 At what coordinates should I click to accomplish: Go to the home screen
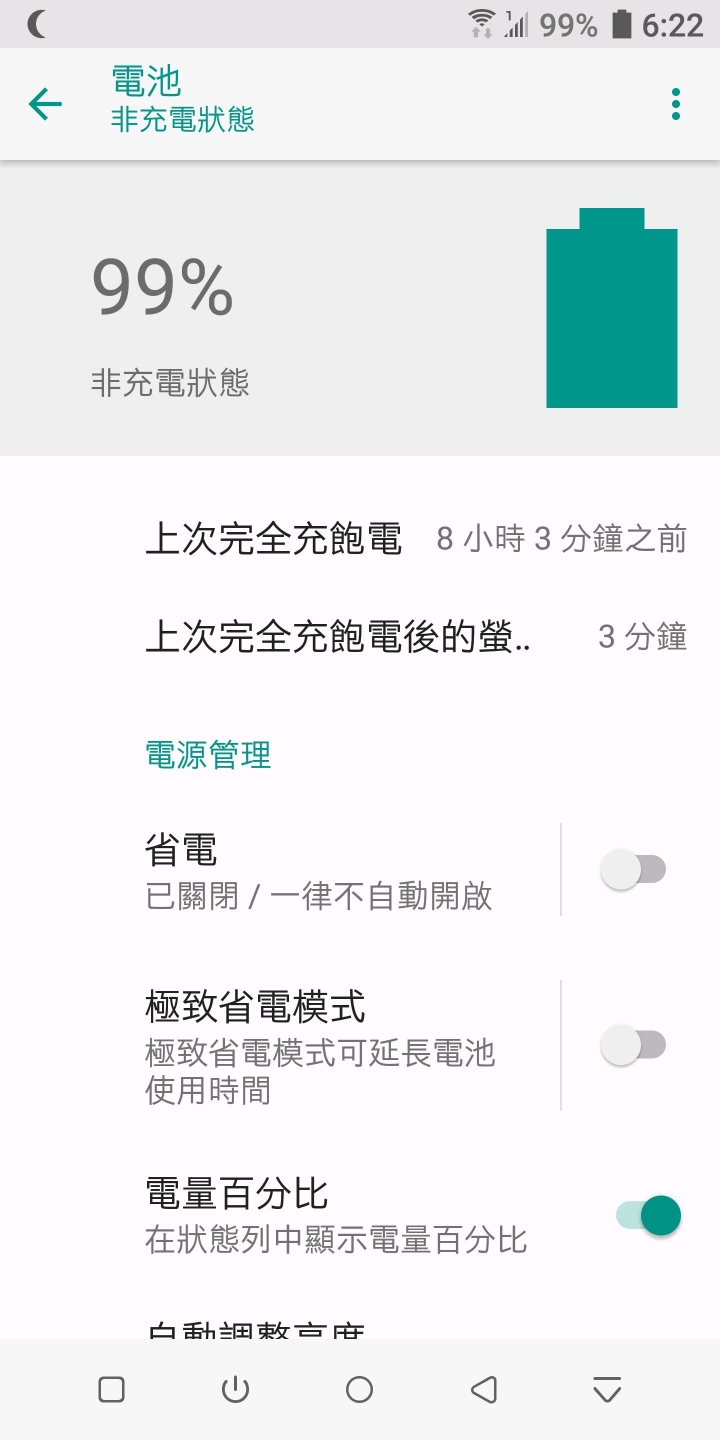coord(359,1389)
